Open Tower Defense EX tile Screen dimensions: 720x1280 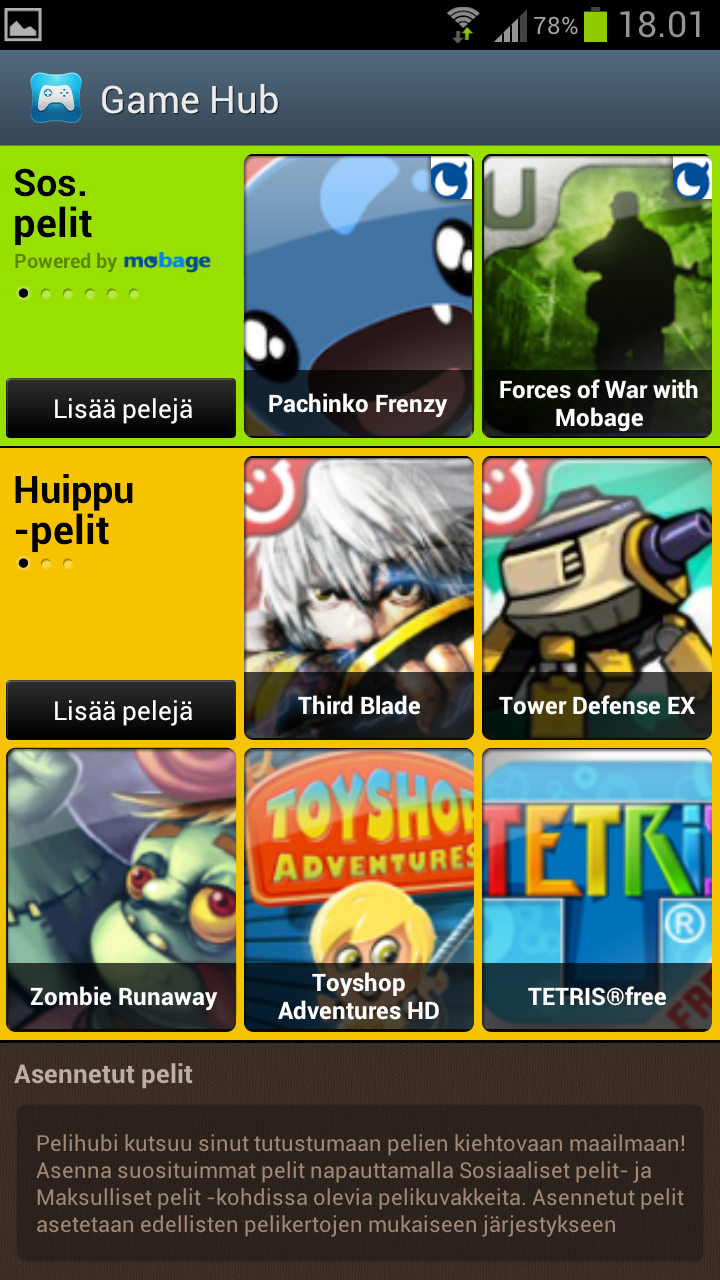coord(597,598)
